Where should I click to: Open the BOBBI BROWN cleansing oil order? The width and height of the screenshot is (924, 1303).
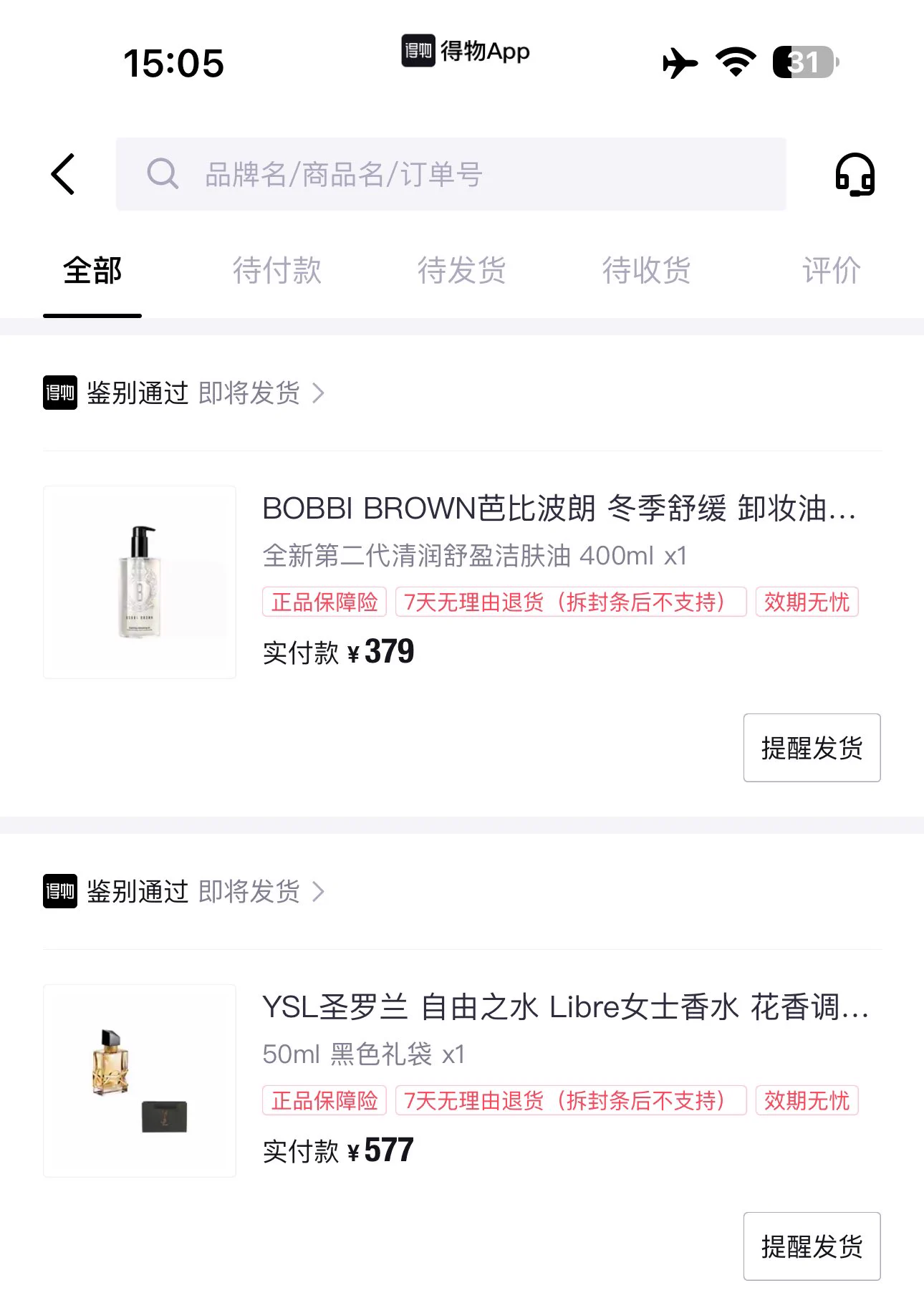point(559,509)
